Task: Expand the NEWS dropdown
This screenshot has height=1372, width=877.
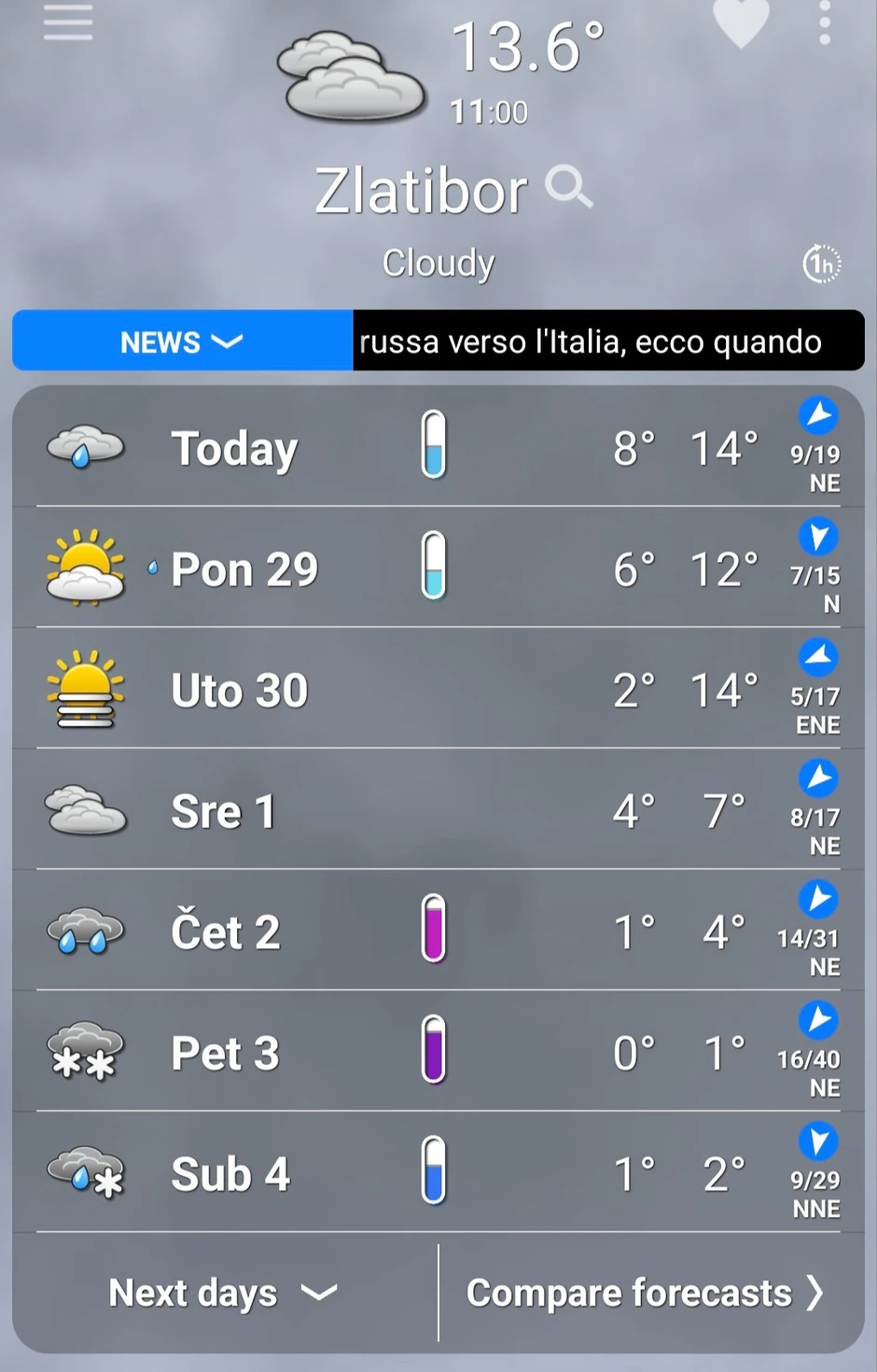Action: [182, 342]
